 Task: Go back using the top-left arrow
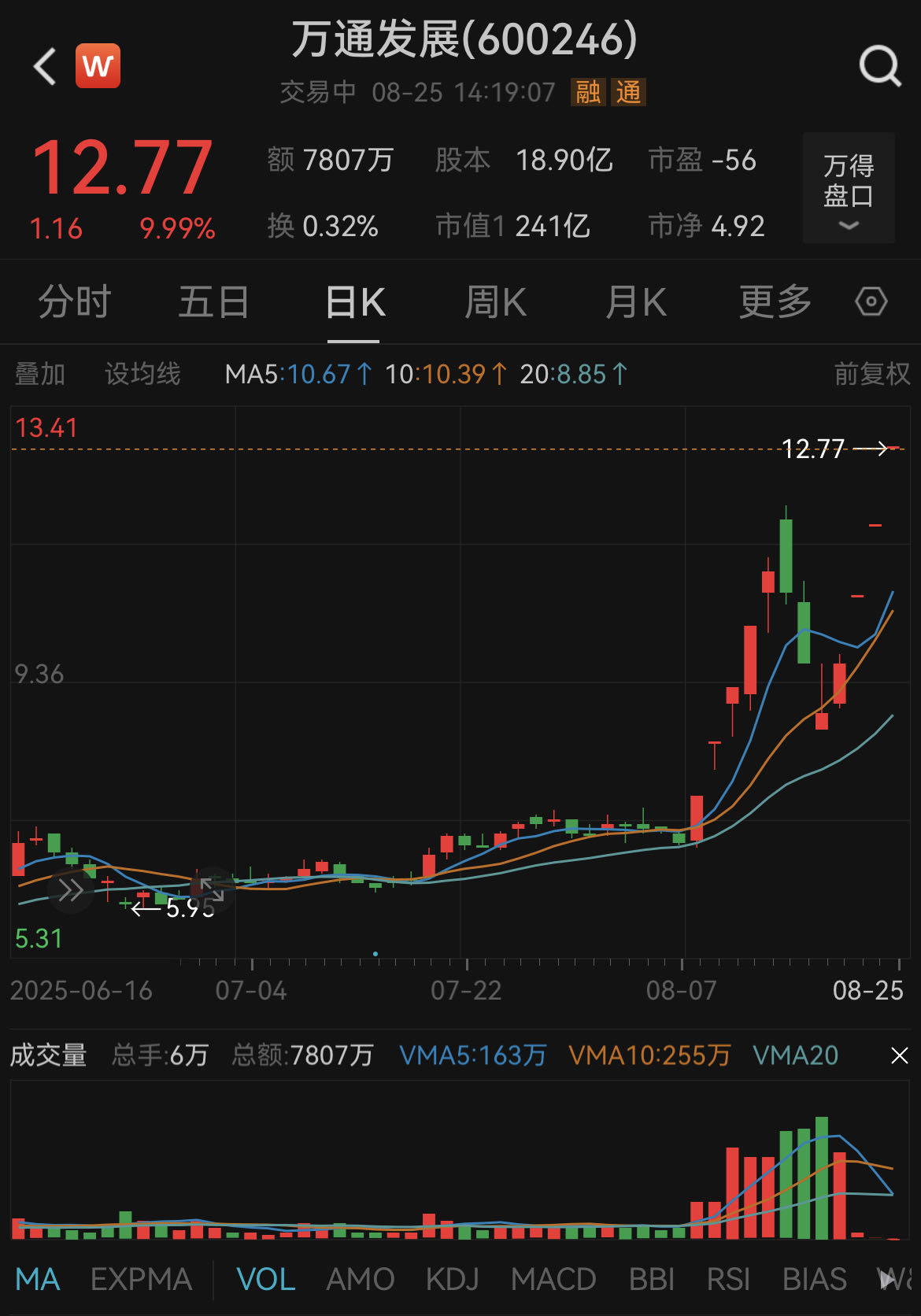46,66
